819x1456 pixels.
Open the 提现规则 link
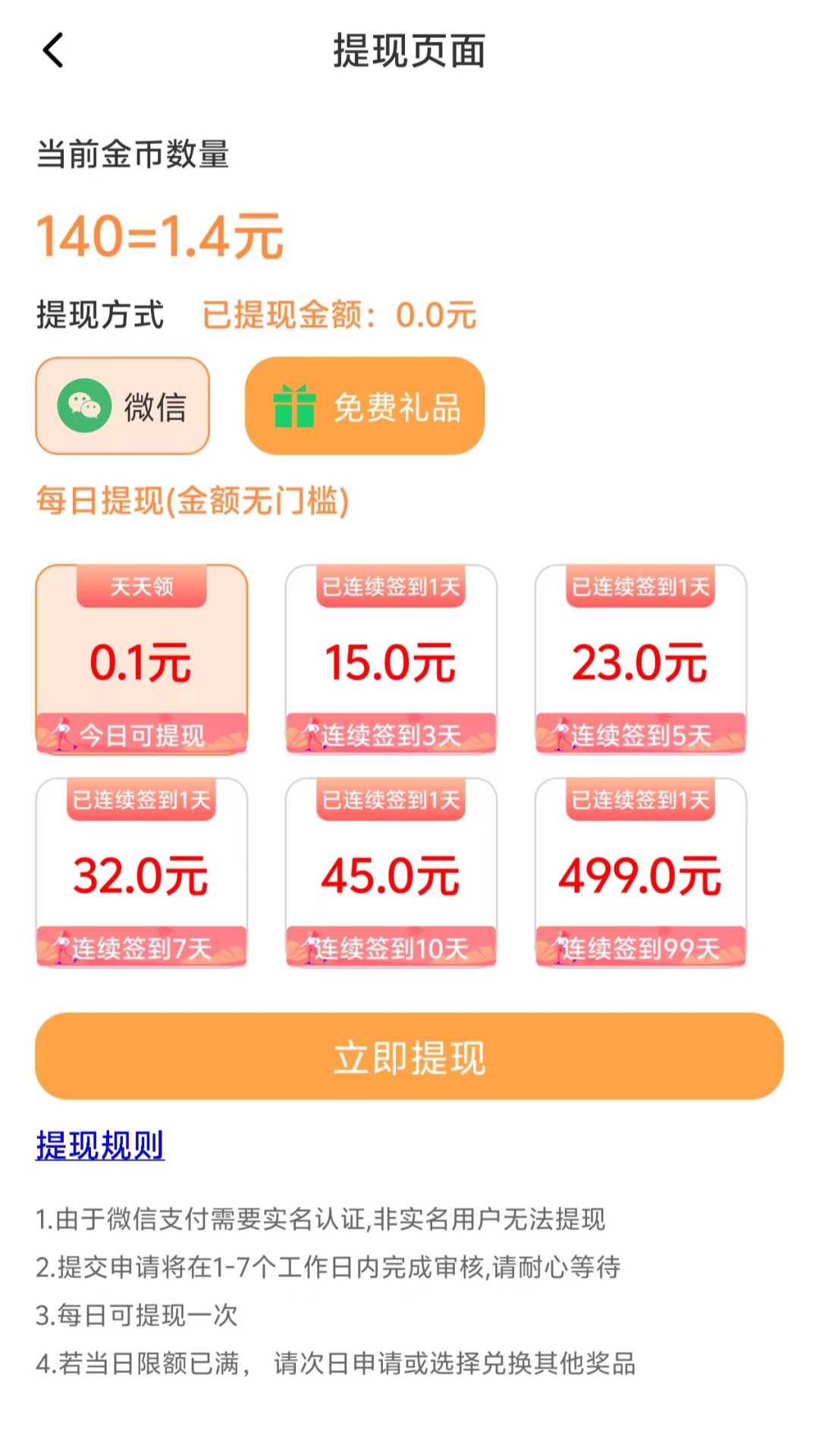point(100,1145)
